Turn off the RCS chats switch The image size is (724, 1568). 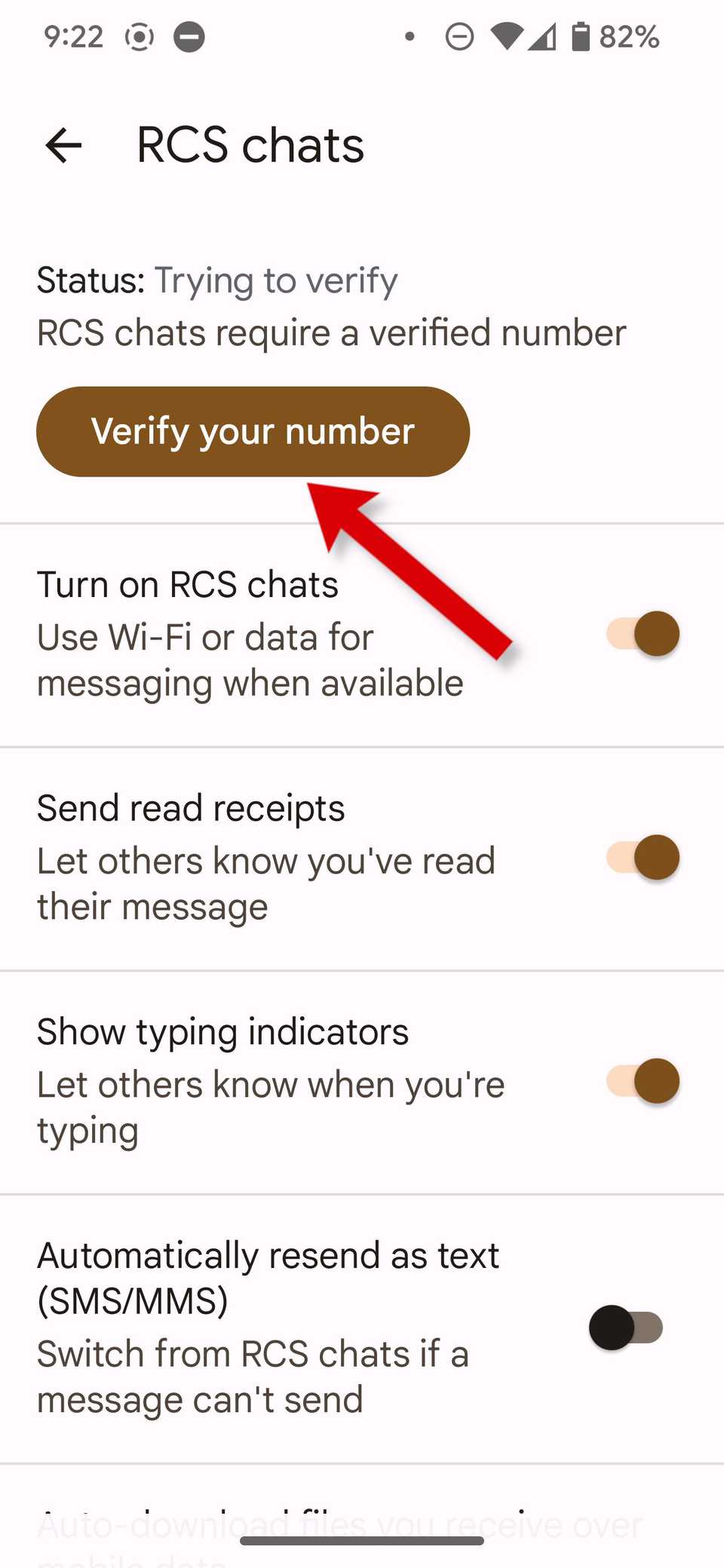[x=643, y=633]
